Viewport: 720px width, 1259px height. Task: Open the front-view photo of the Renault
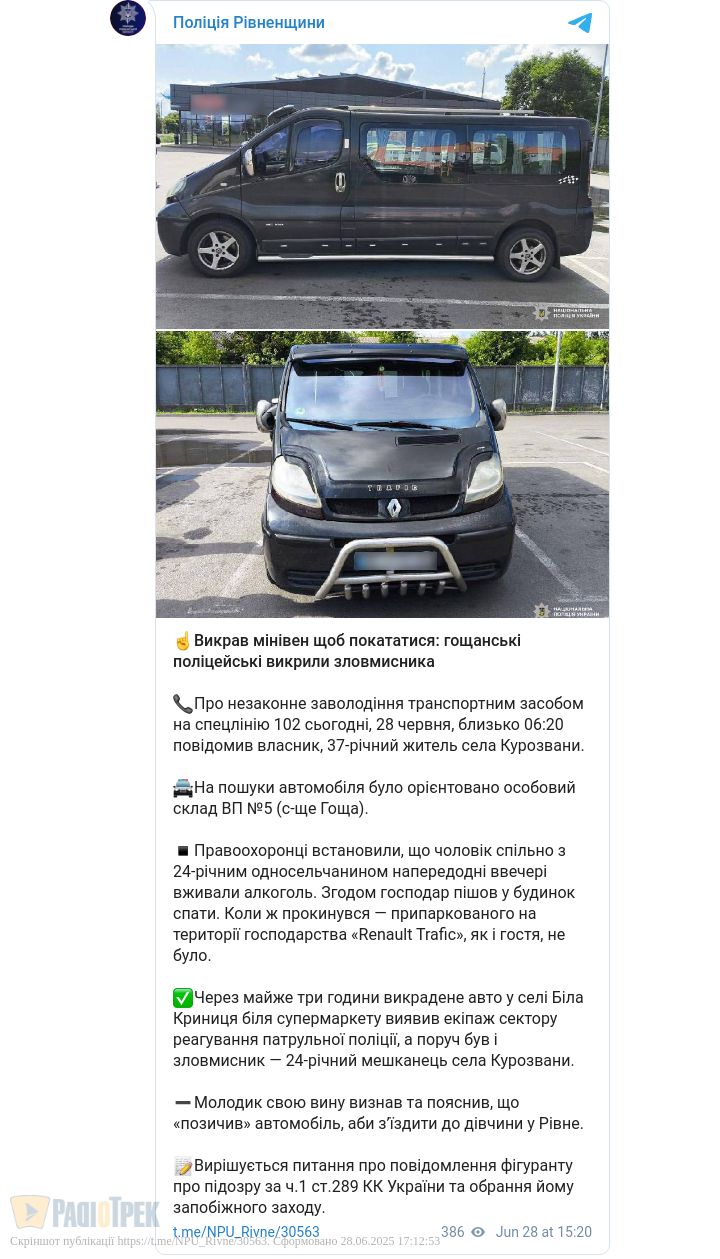382,474
